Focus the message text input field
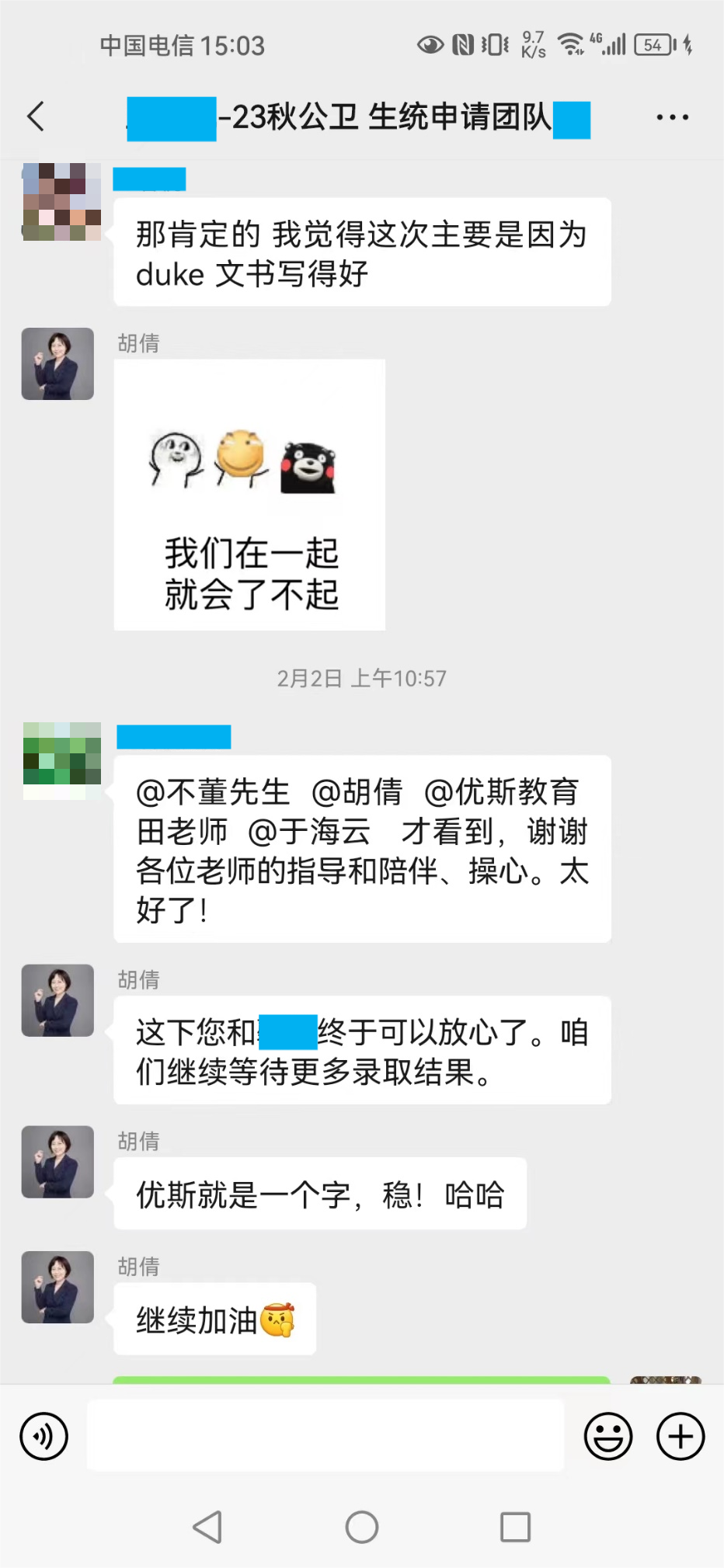Screen dimensions: 724x1568 coord(325,1435)
